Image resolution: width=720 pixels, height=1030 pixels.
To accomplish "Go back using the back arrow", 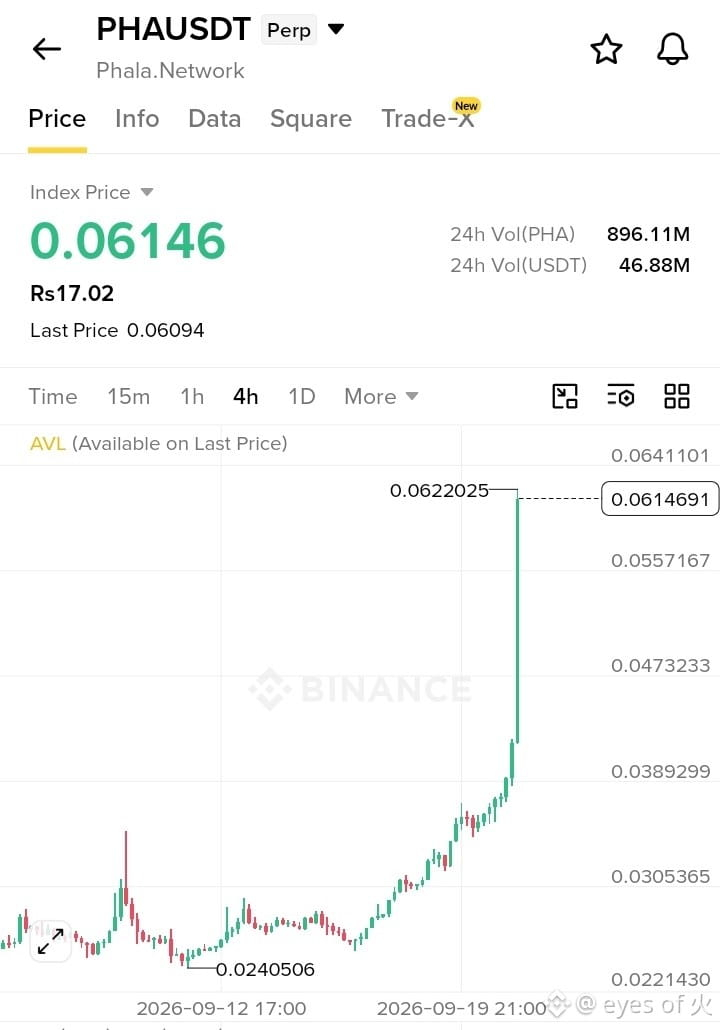I will tap(47, 49).
